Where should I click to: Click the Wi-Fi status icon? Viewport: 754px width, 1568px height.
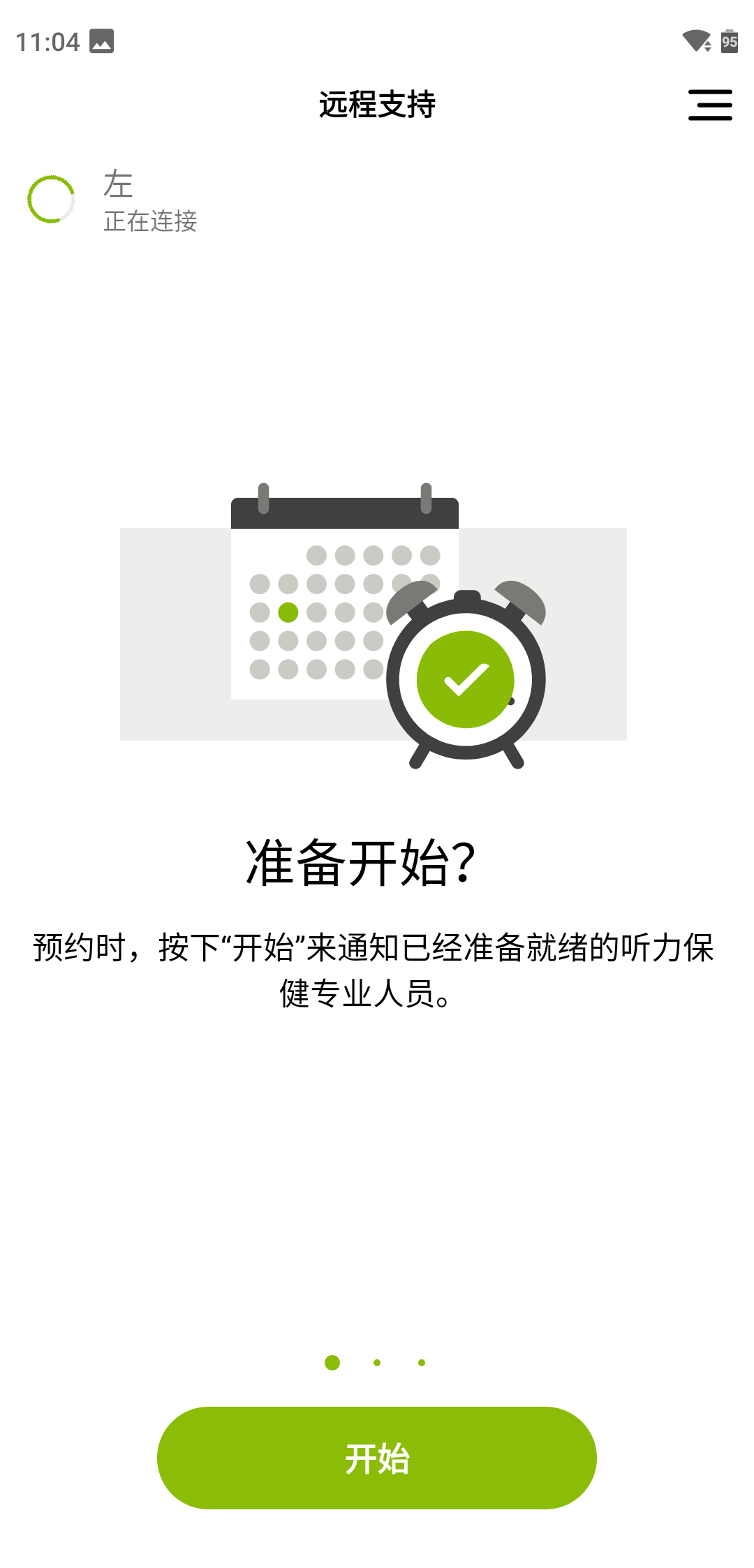pos(694,42)
